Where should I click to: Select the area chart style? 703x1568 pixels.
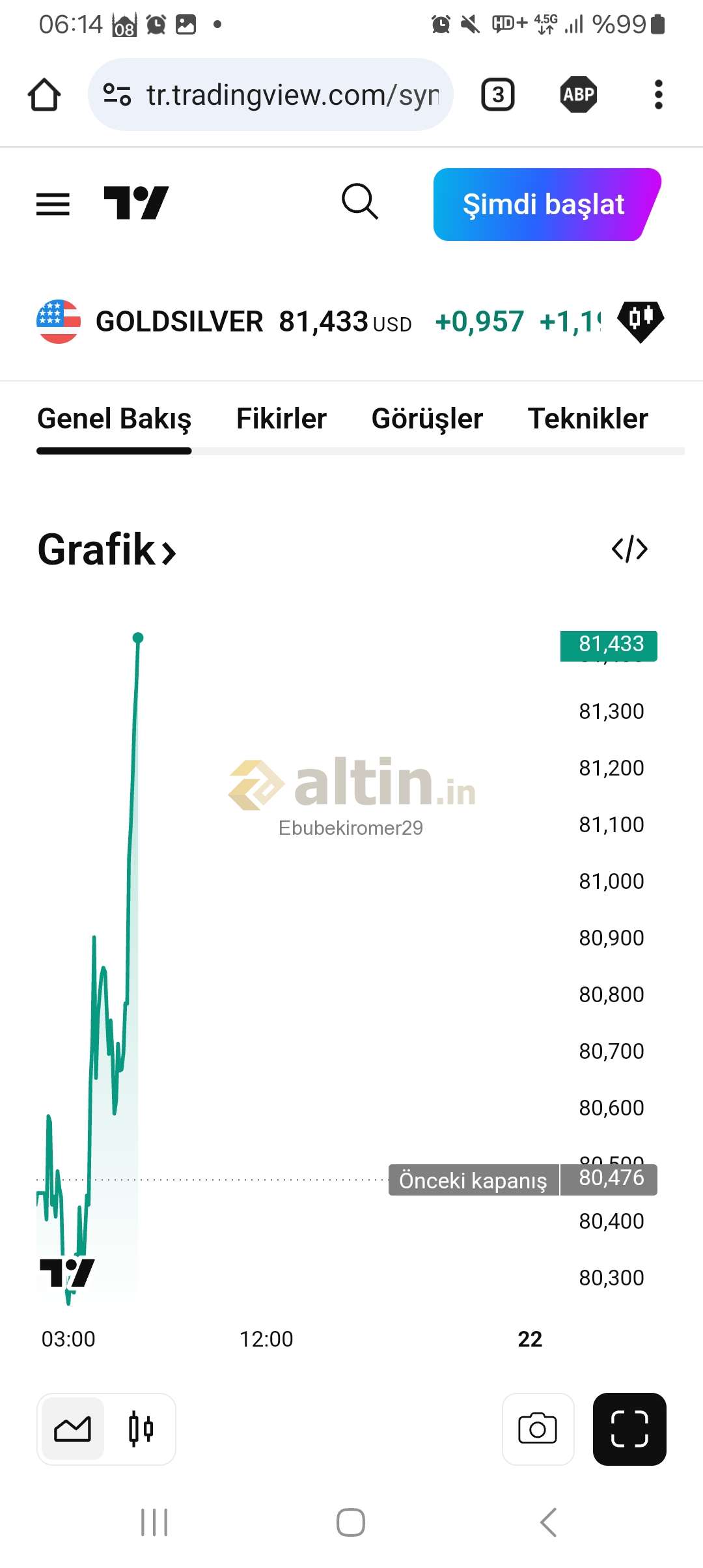(72, 1429)
